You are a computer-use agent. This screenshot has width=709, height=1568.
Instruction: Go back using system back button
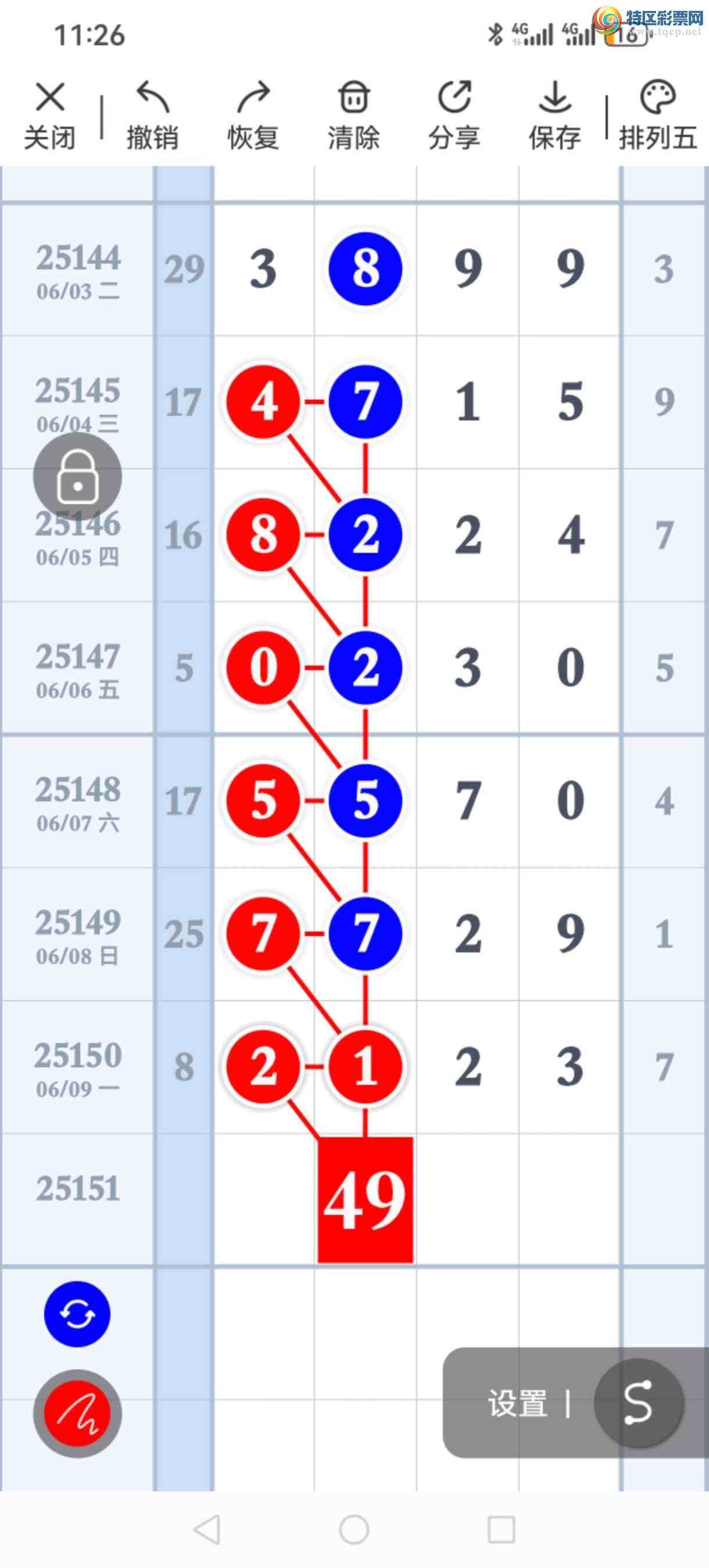click(206, 1530)
